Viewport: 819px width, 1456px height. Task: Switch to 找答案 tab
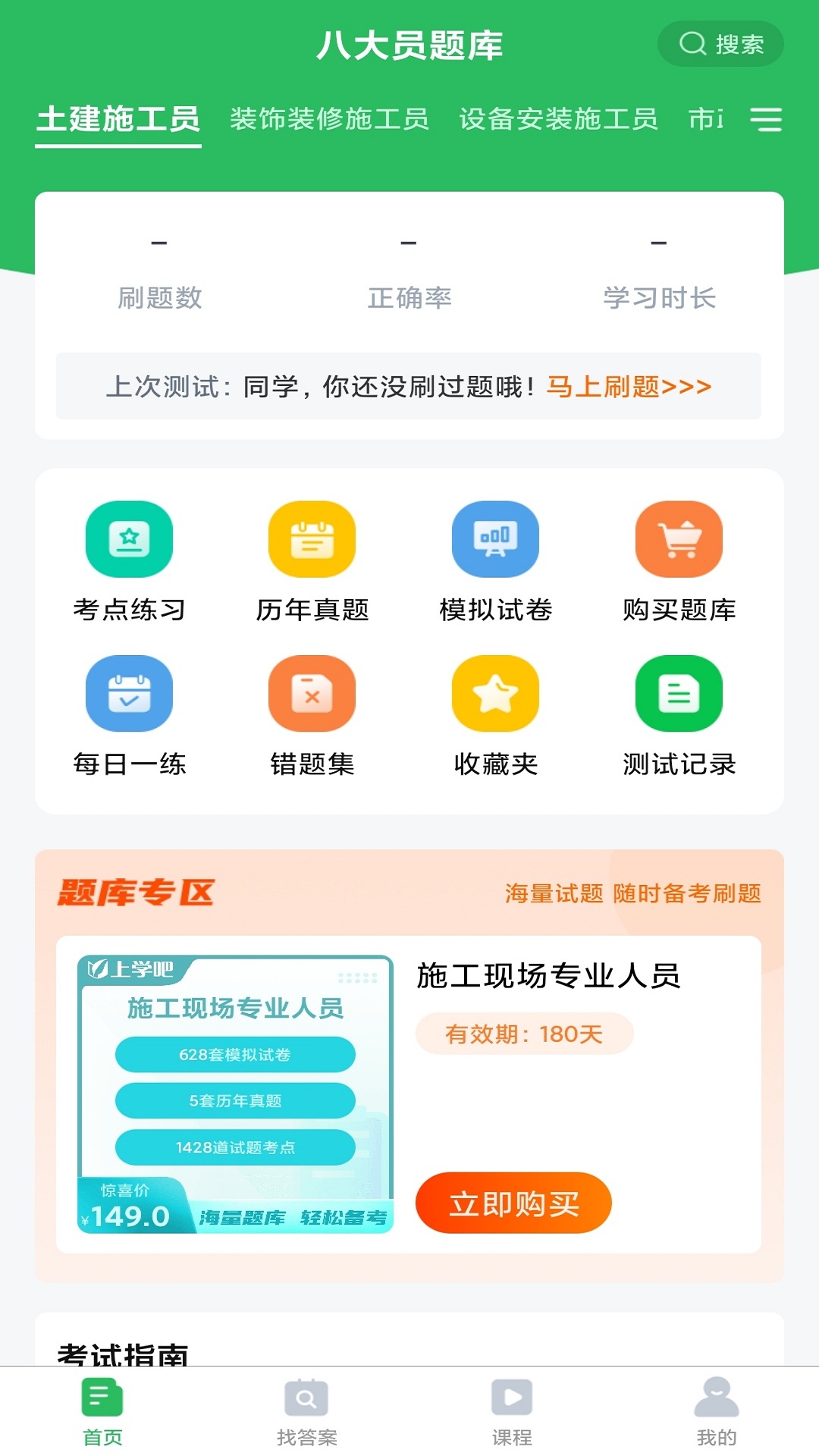click(x=306, y=1412)
